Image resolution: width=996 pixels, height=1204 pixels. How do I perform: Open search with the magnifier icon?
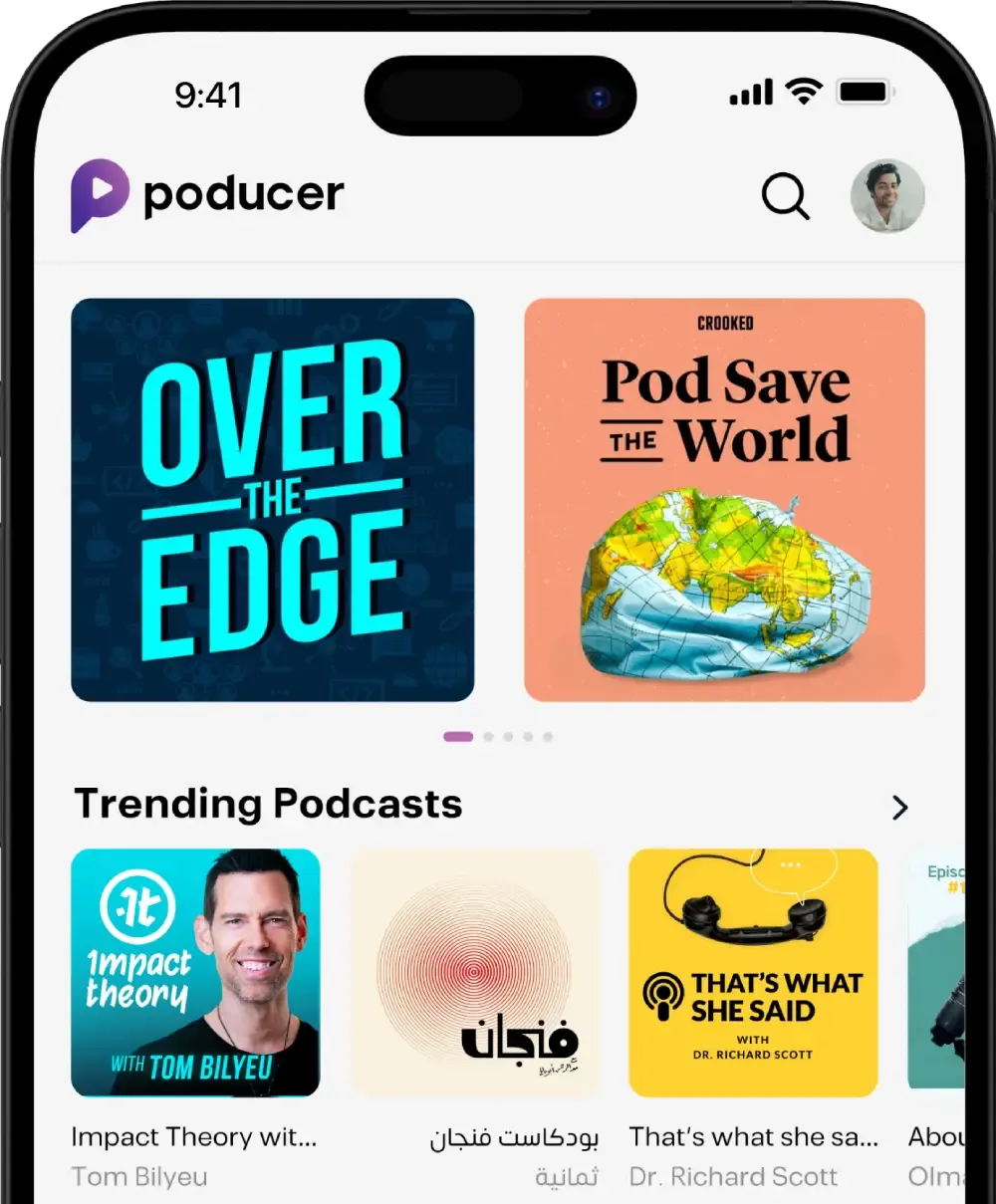[786, 196]
